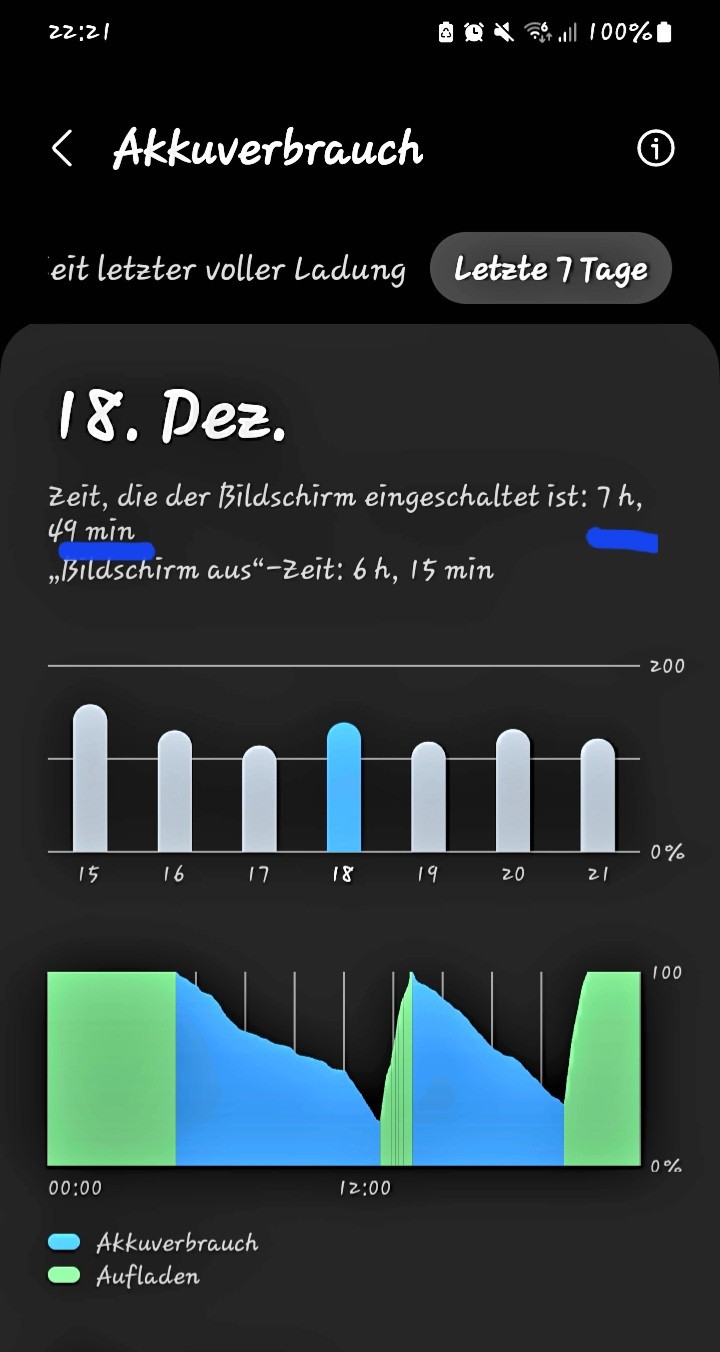View usage bar for day 19
Image resolution: width=720 pixels, height=1352 pixels.
pyautogui.click(x=428, y=797)
